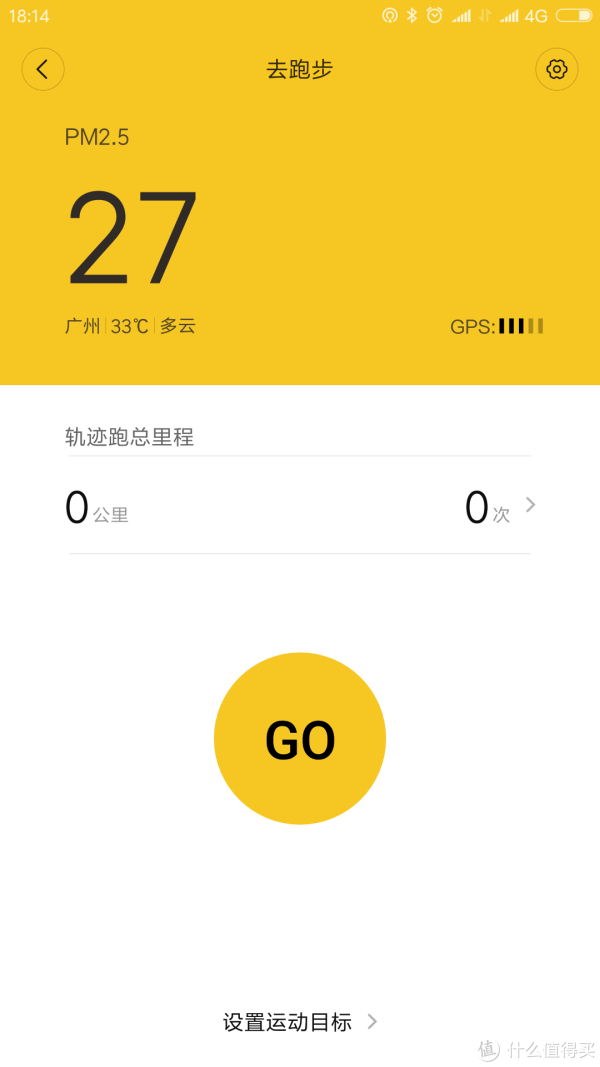
Task: Open 设置运动目标 to set a goal
Action: point(300,1022)
